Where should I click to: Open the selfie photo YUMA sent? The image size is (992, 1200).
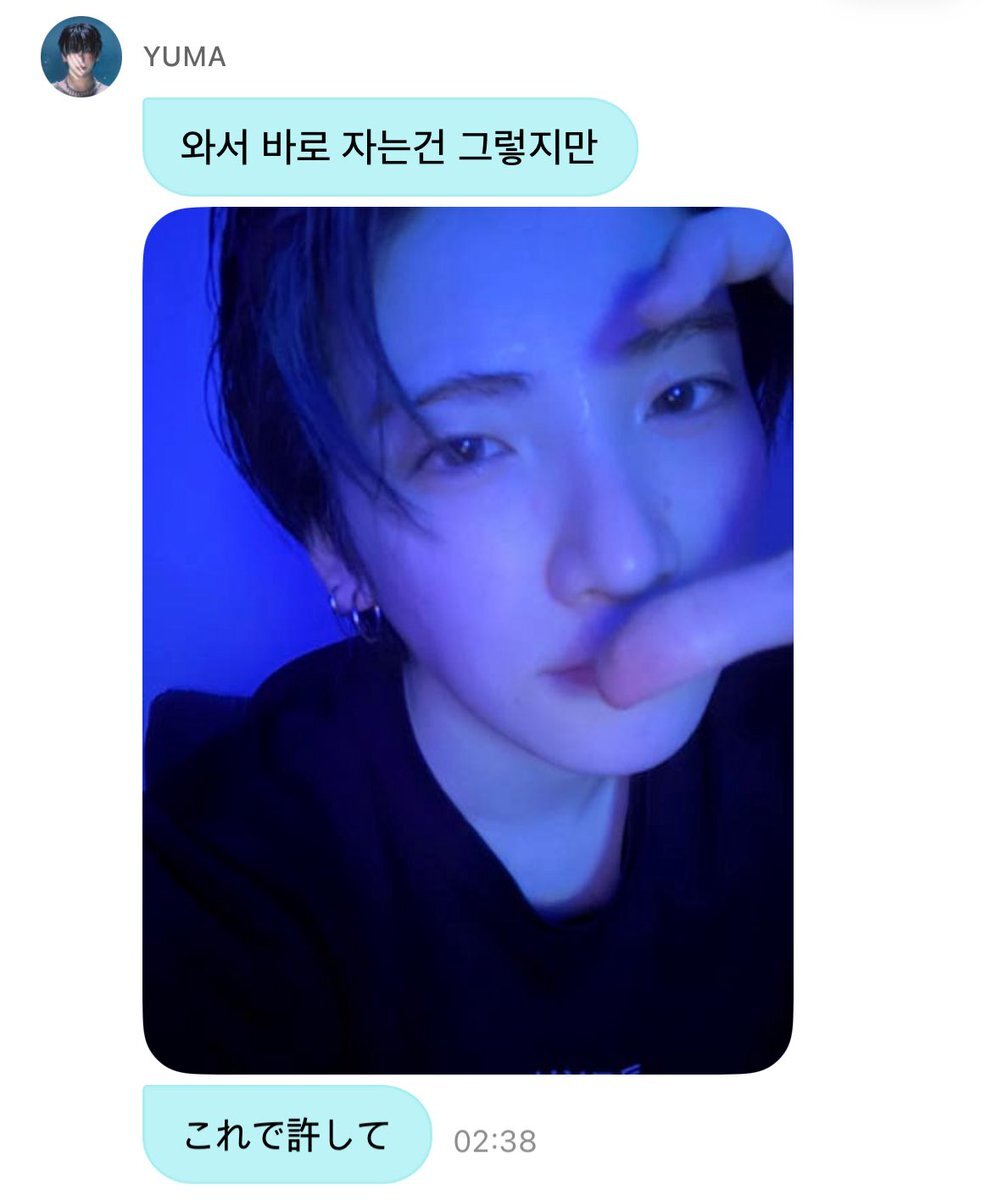[x=468, y=640]
